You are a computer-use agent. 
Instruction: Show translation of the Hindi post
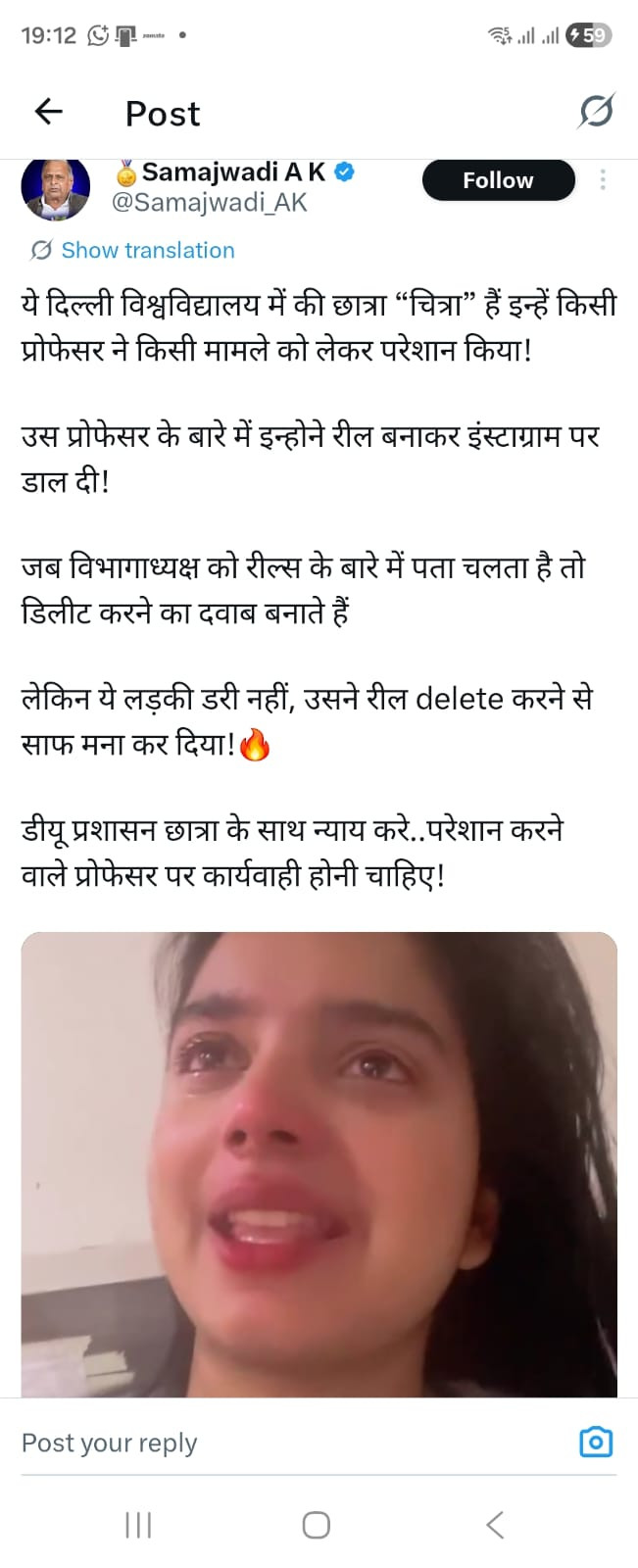click(147, 250)
